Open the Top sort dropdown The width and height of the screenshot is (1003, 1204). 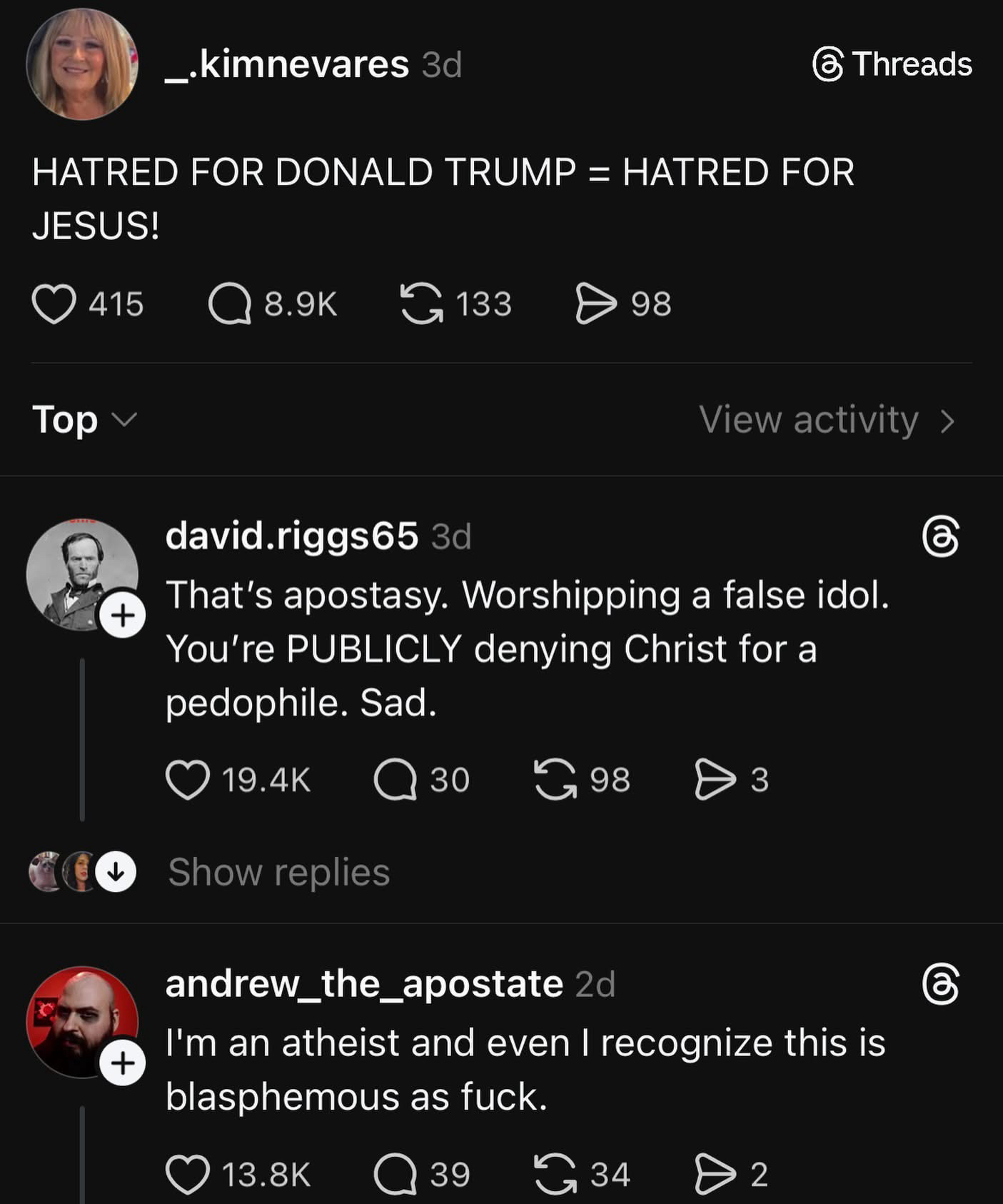click(84, 419)
